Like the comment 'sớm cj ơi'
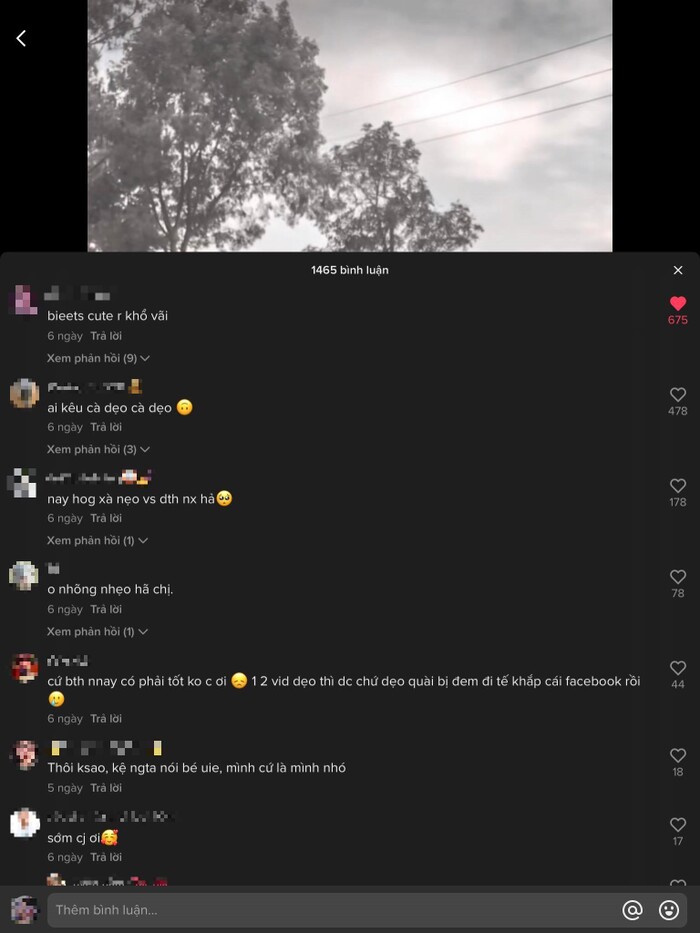 (678, 824)
